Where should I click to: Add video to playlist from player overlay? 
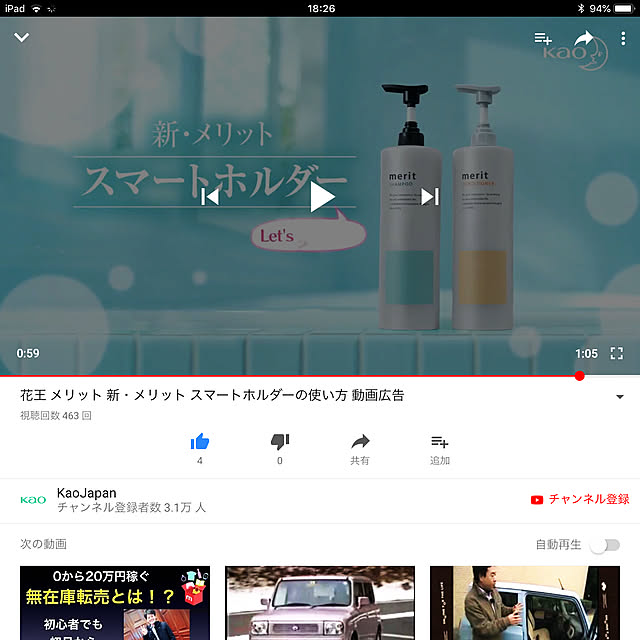pyautogui.click(x=543, y=38)
